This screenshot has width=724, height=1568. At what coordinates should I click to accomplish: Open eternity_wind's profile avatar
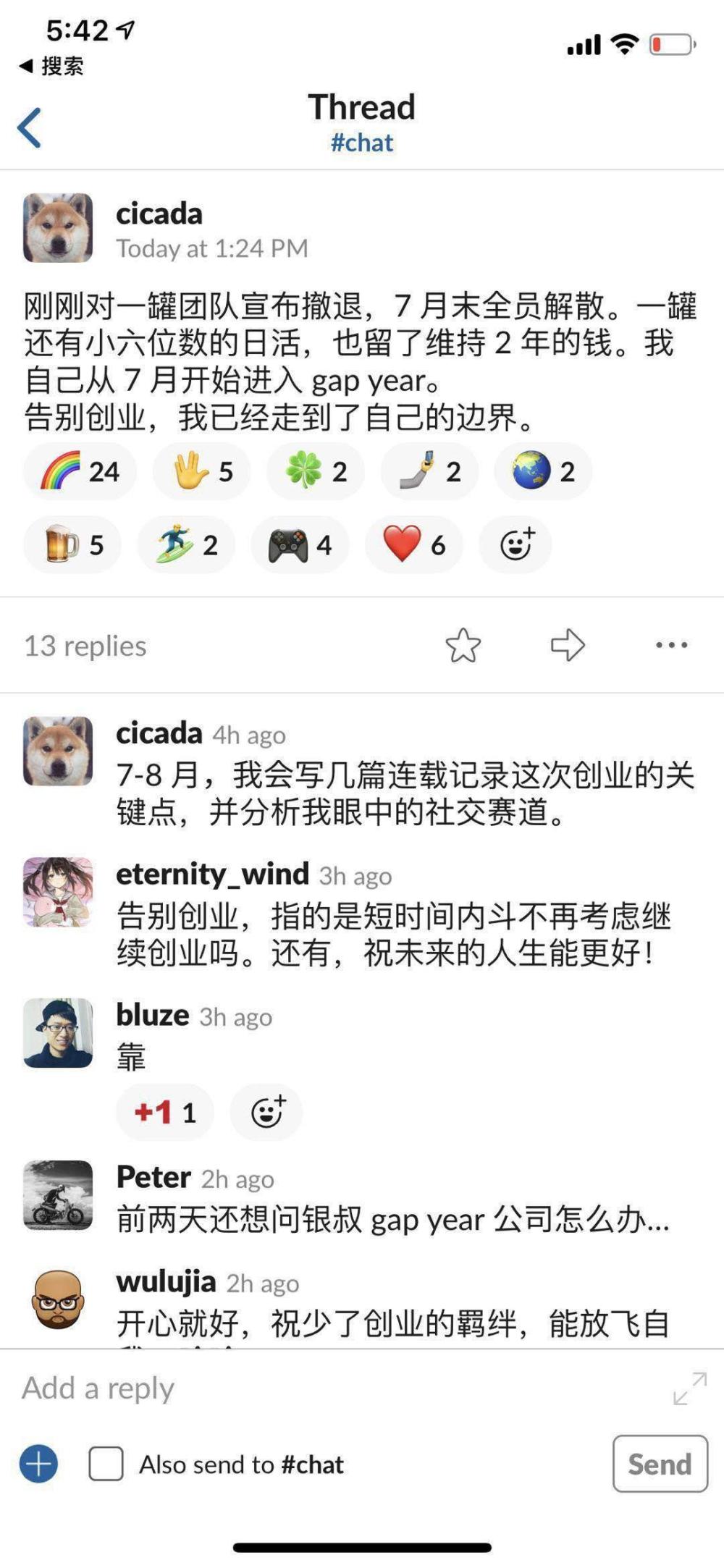point(58,892)
